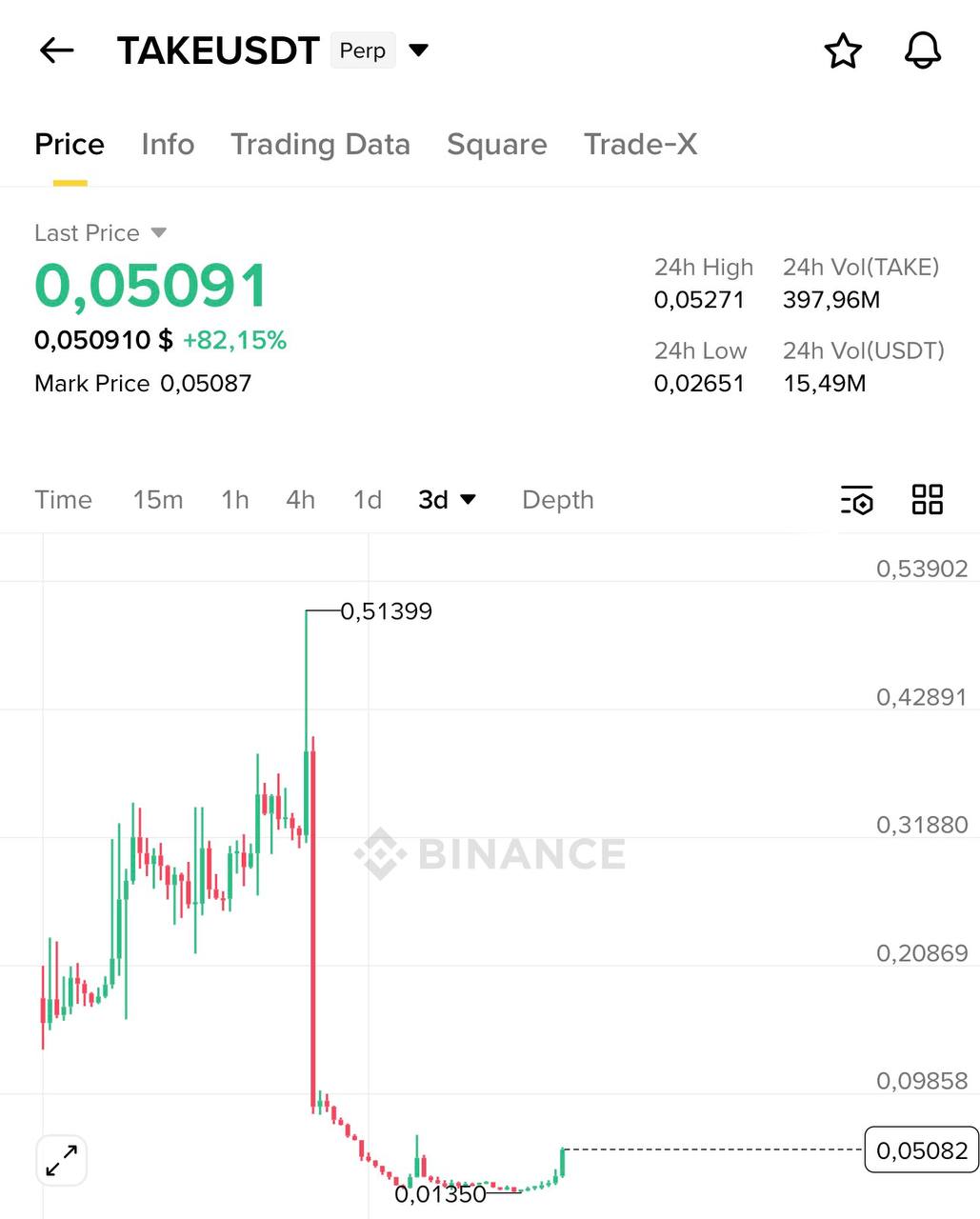Show the Depth chart
The height and width of the screenshot is (1219, 980).
click(557, 500)
